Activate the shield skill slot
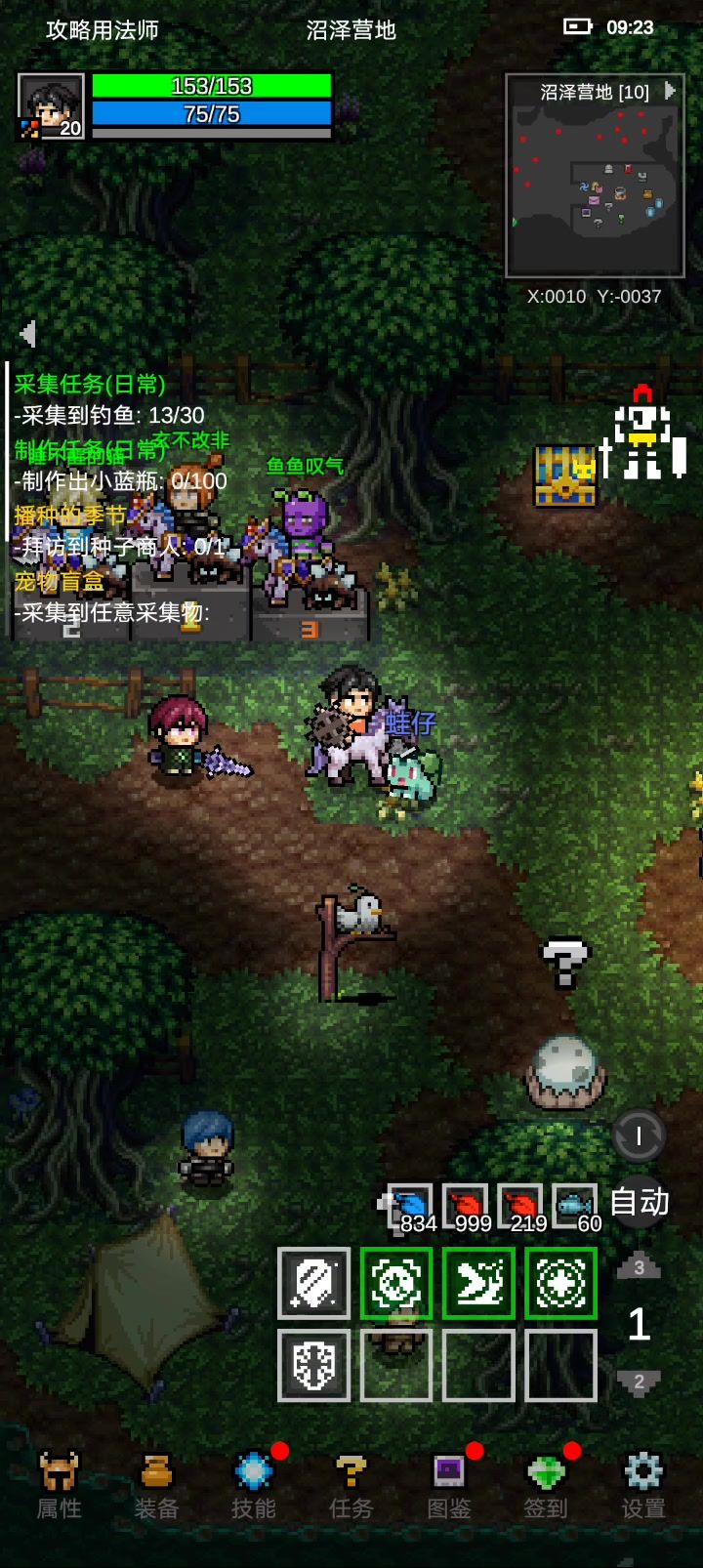 314,1365
